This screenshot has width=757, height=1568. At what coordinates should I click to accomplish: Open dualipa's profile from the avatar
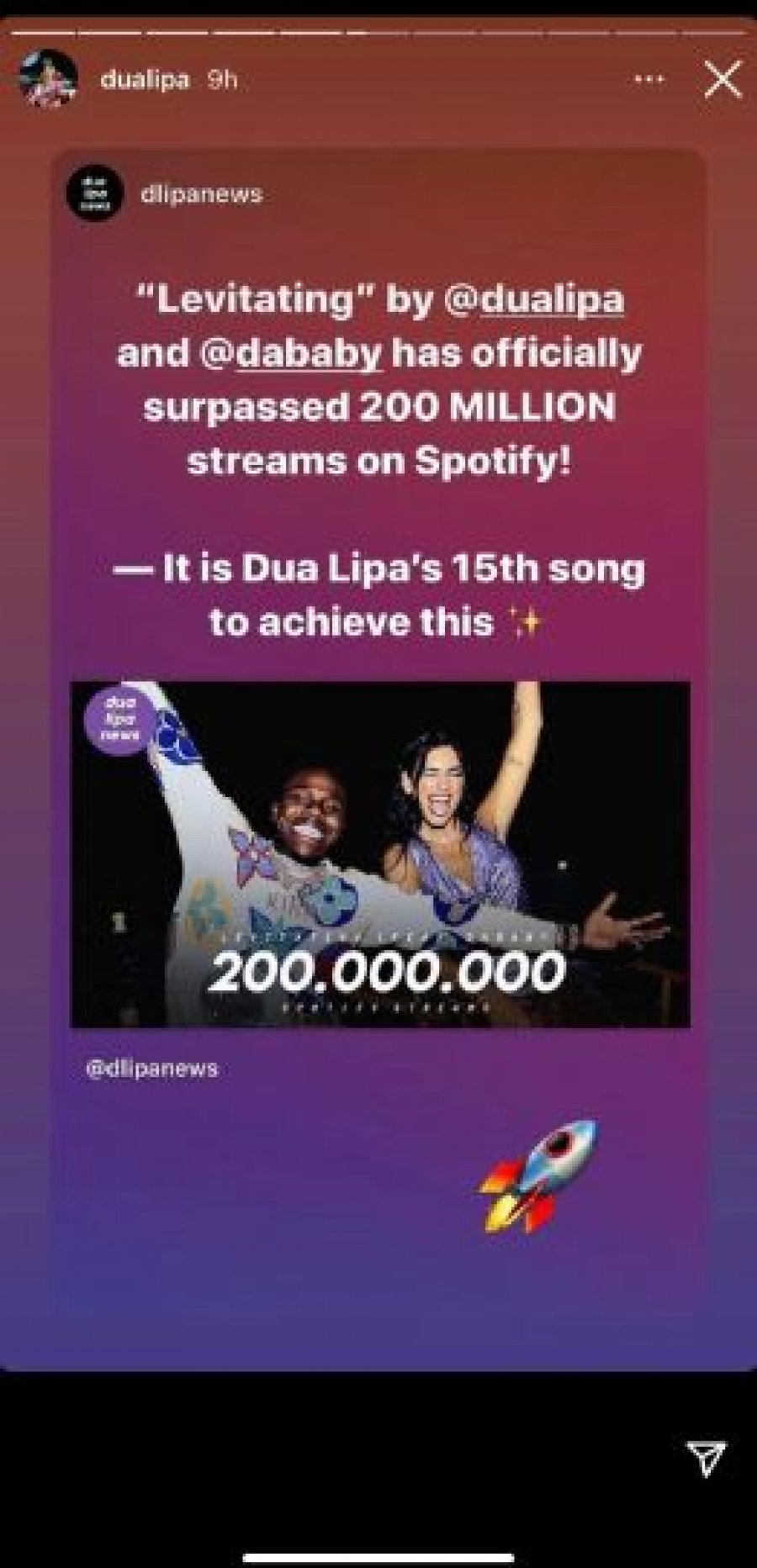point(47,80)
